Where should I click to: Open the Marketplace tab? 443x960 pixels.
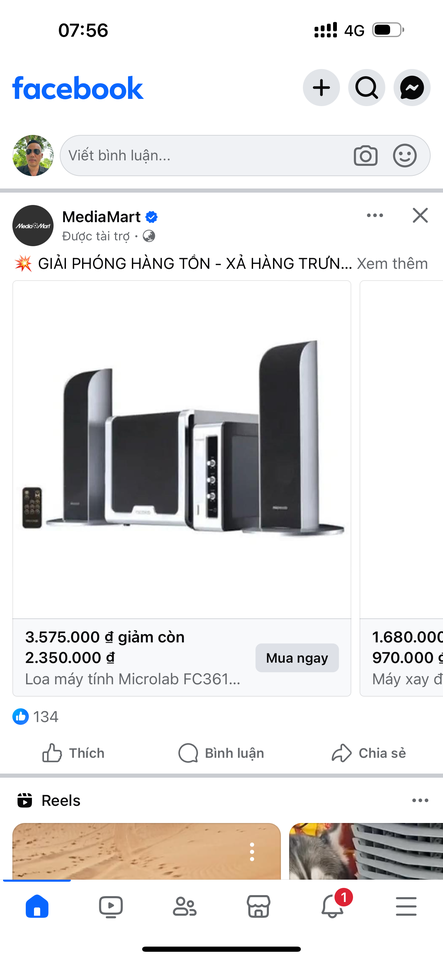pos(258,906)
